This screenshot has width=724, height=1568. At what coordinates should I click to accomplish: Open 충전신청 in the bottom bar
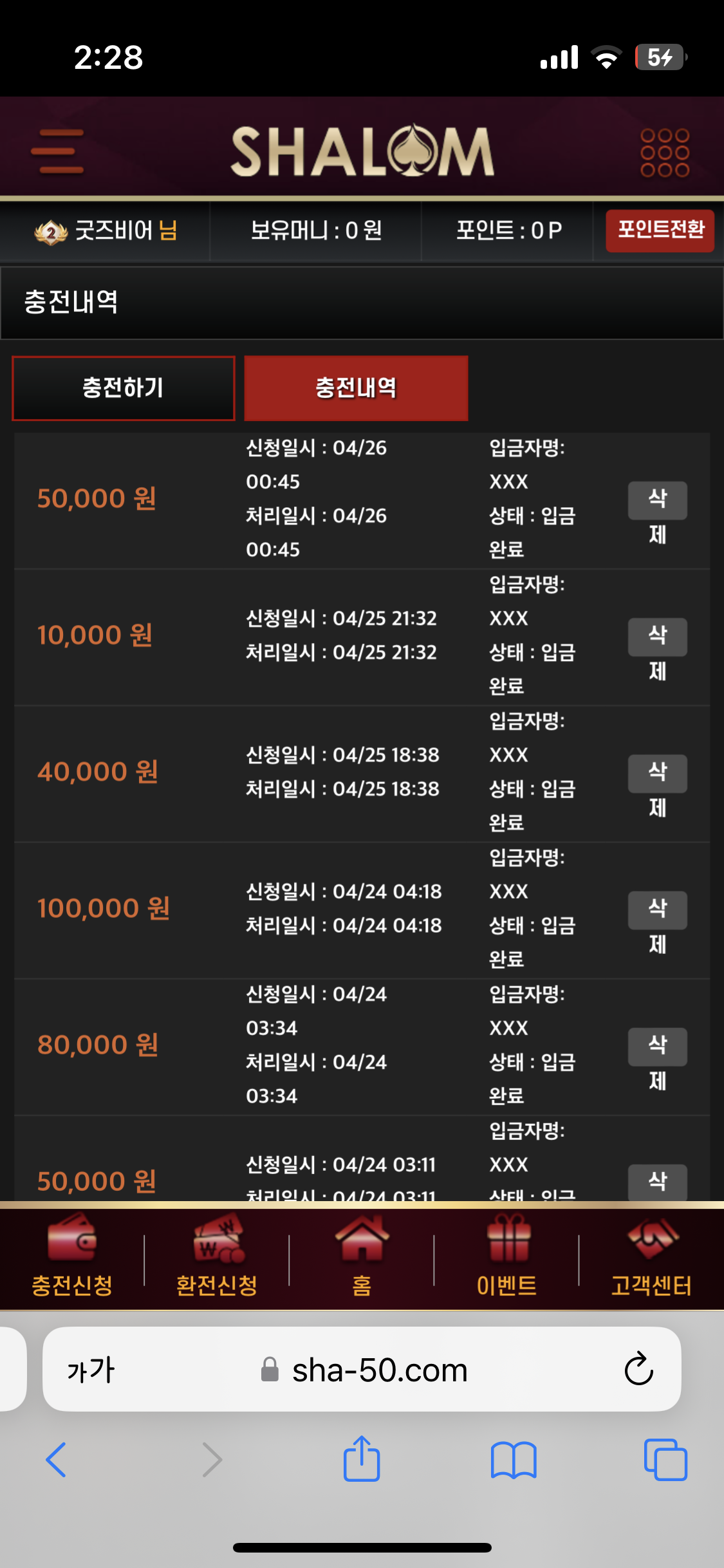(72, 1256)
